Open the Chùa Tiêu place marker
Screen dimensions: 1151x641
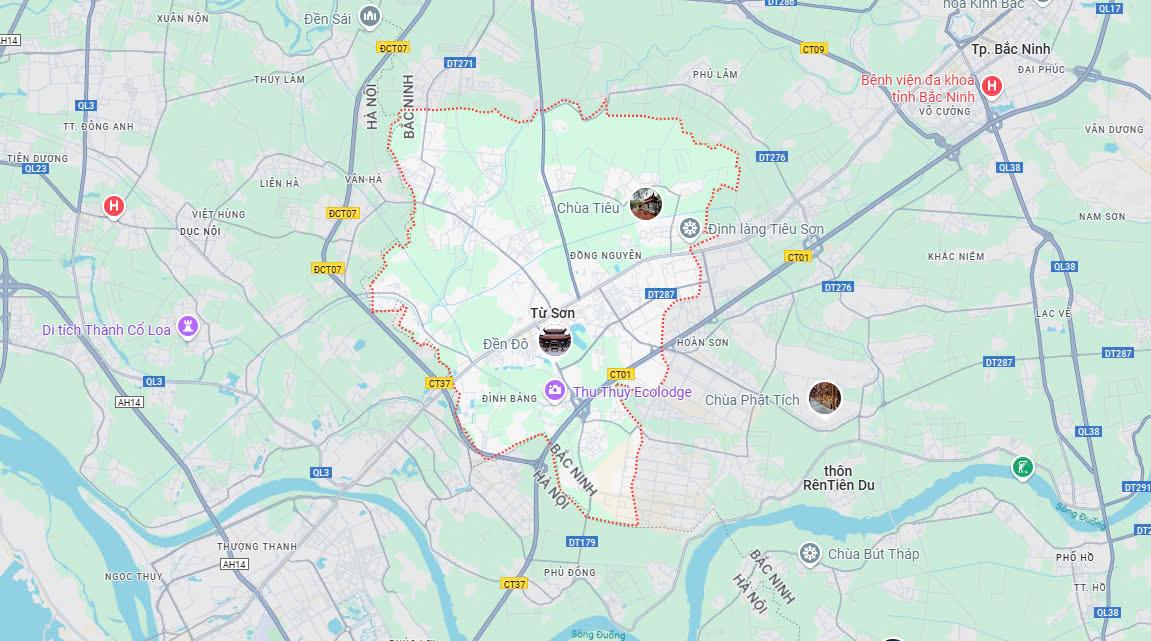646,204
